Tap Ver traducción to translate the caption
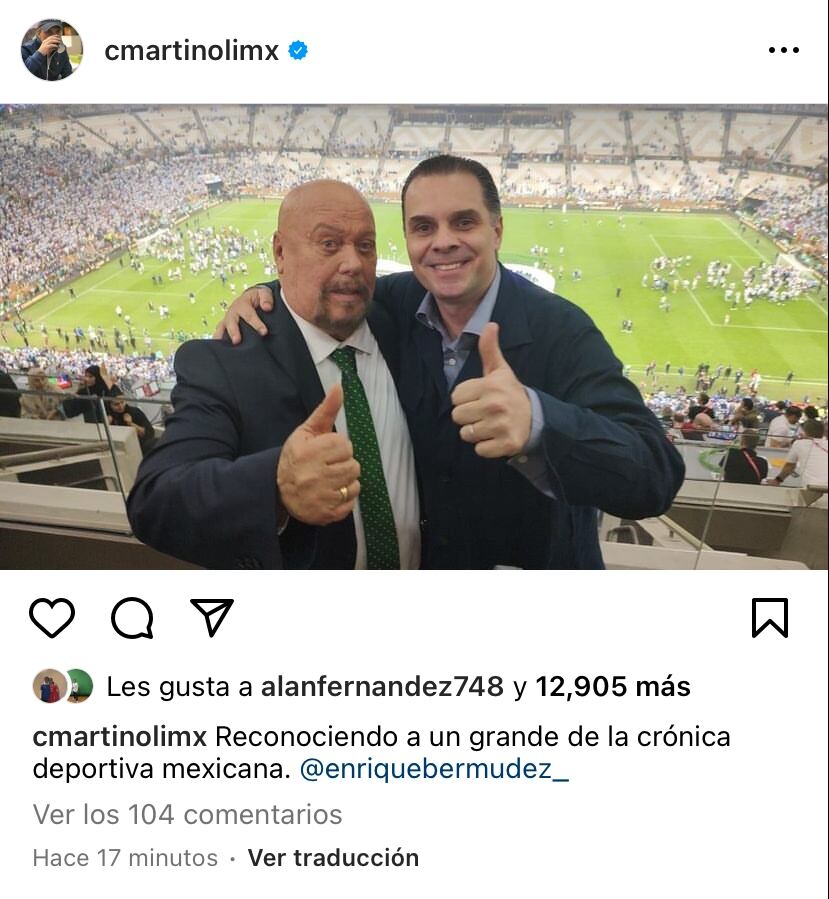 coord(333,858)
